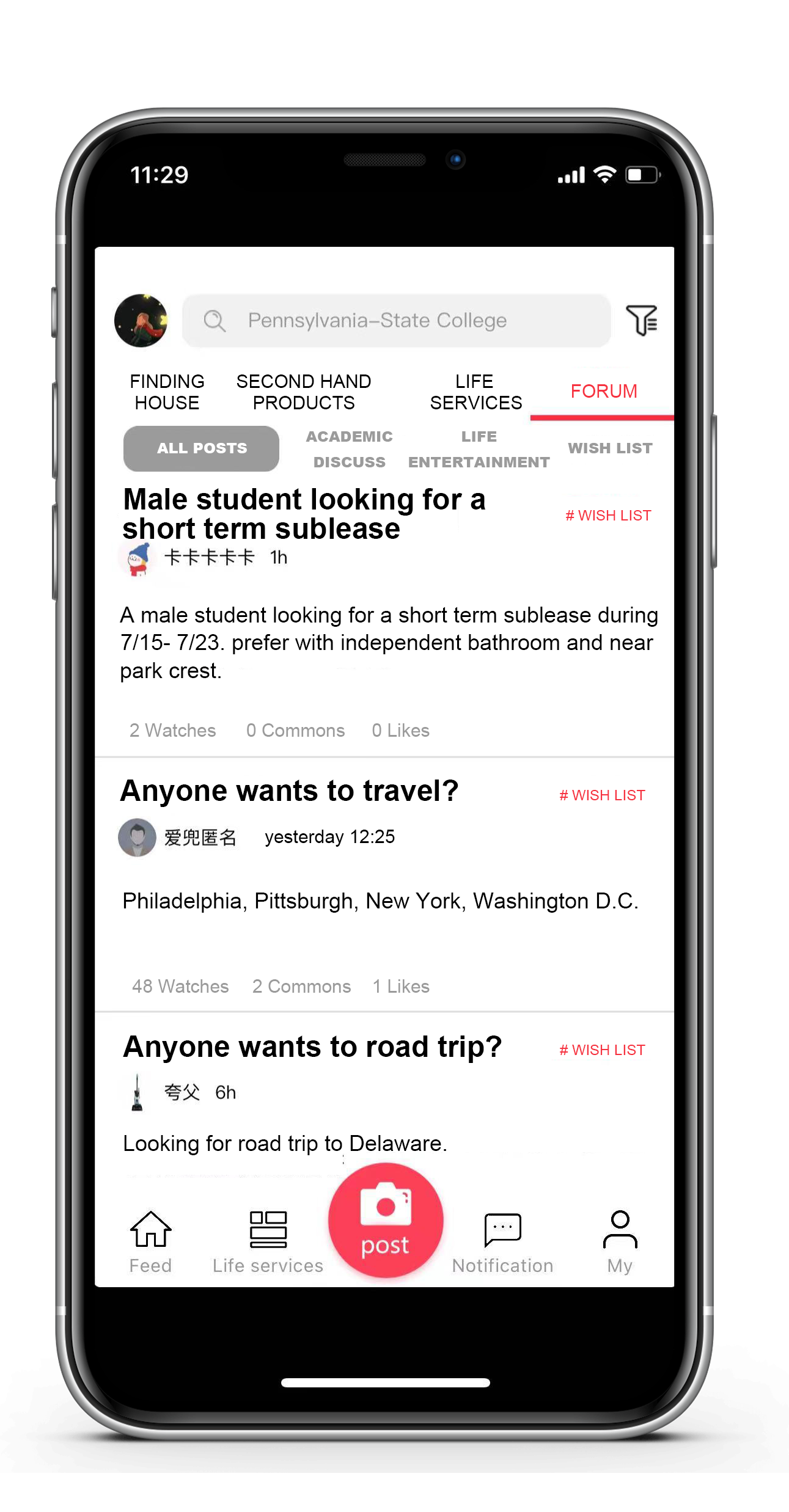
Task: Open the short term sublease post
Action: [304, 514]
